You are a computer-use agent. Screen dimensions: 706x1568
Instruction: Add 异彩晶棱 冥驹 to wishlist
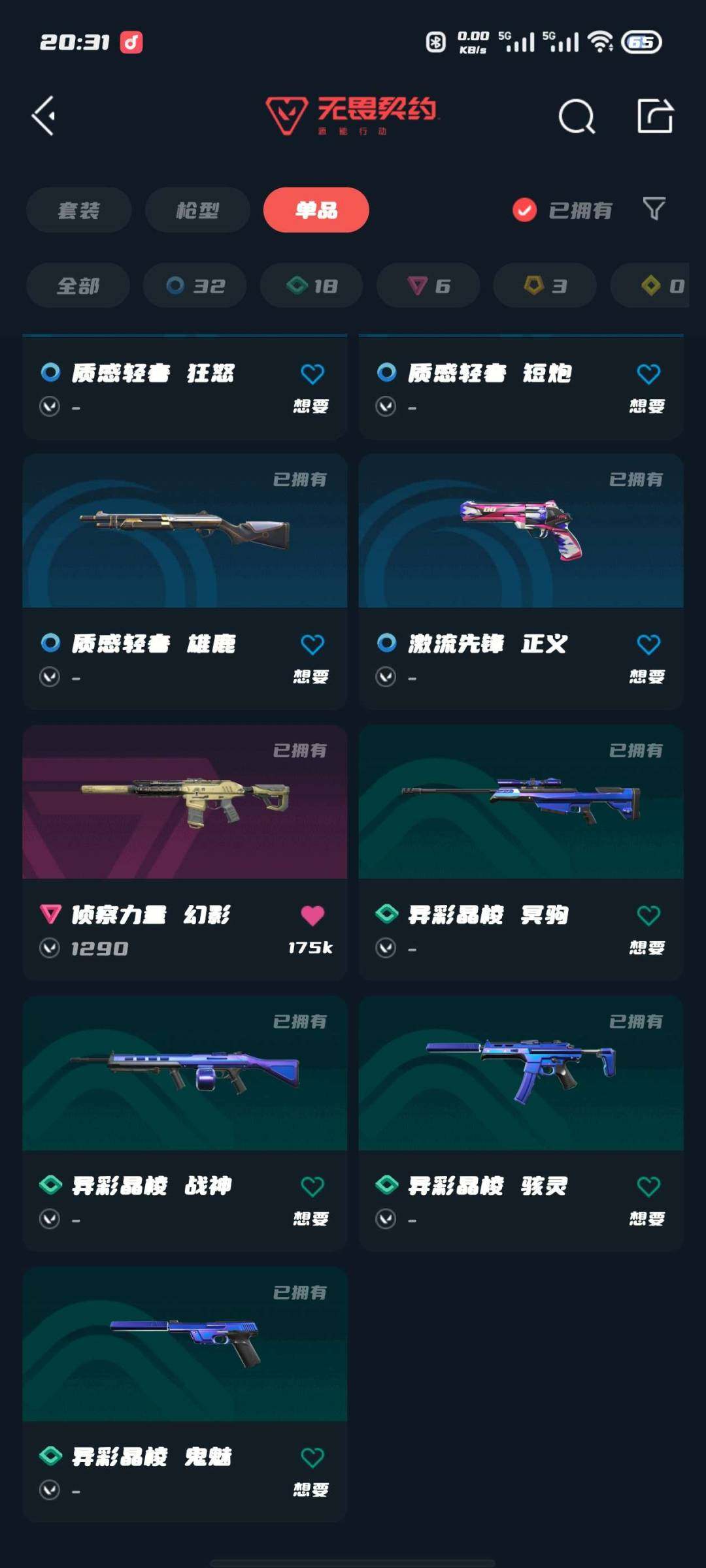pyautogui.click(x=648, y=915)
